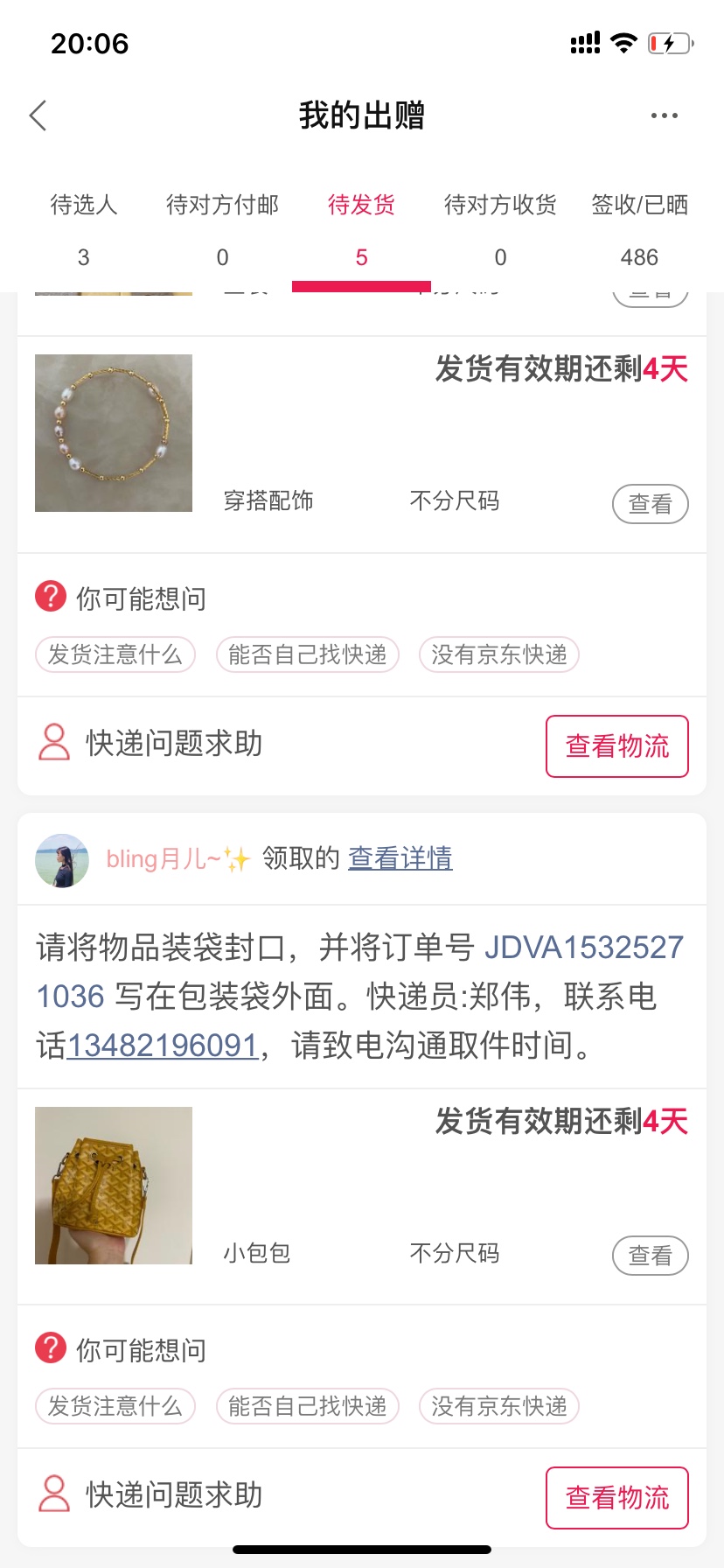This screenshot has height=1568, width=724.
Task: Open the pearl bracelet item photo
Action: pos(114,433)
